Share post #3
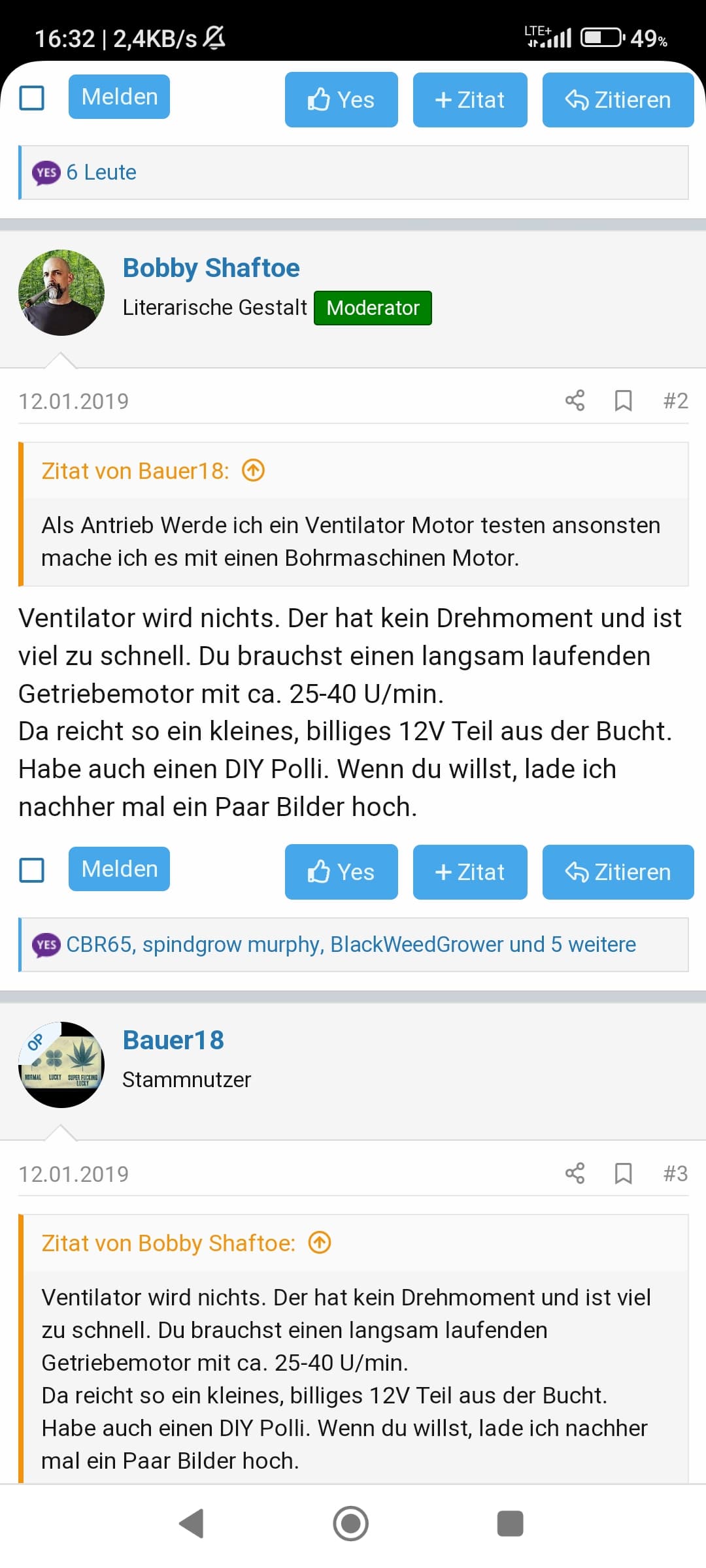The width and height of the screenshot is (706, 1568). pos(575,1173)
